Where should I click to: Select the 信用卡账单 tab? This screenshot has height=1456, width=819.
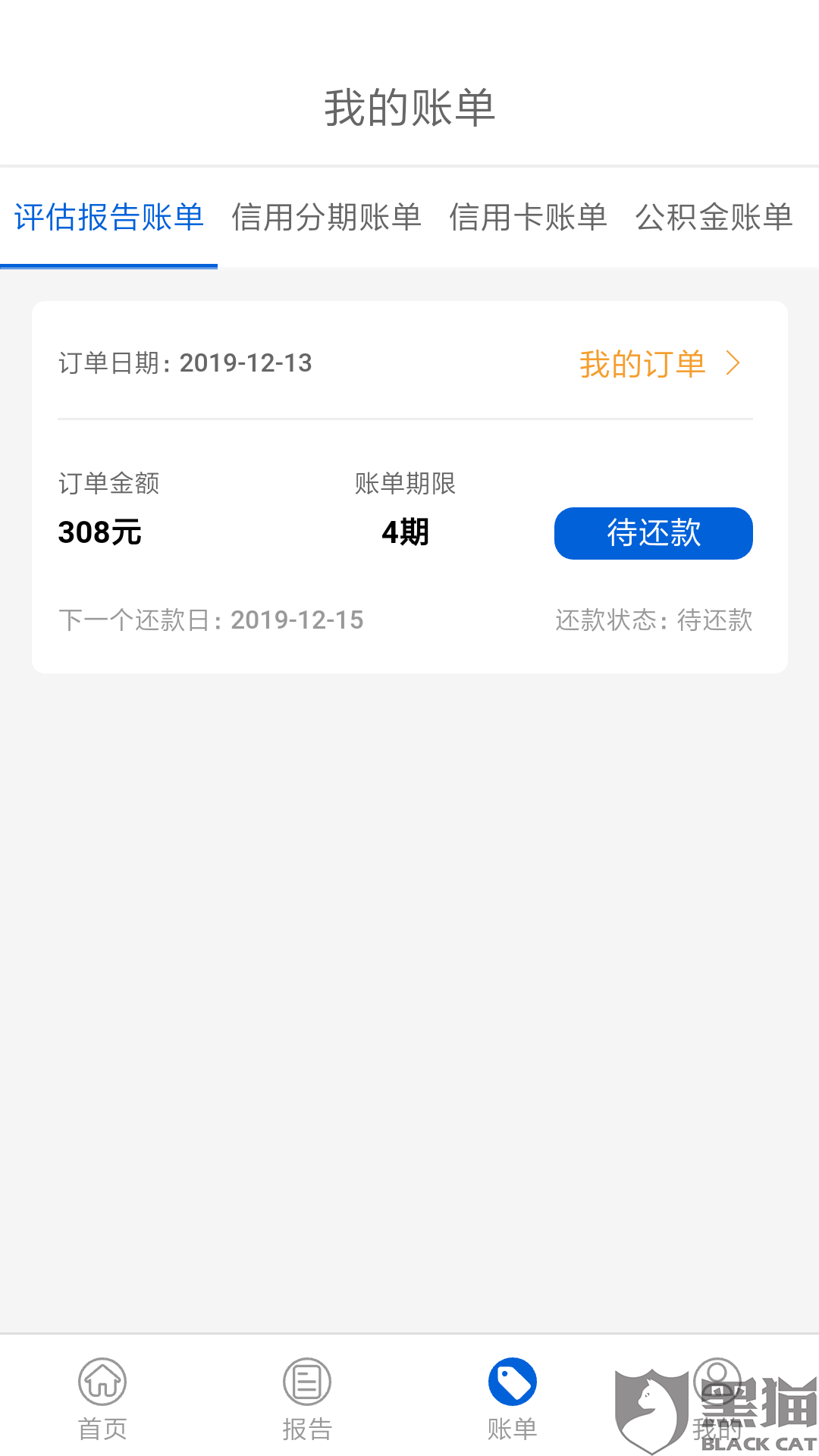click(x=528, y=218)
